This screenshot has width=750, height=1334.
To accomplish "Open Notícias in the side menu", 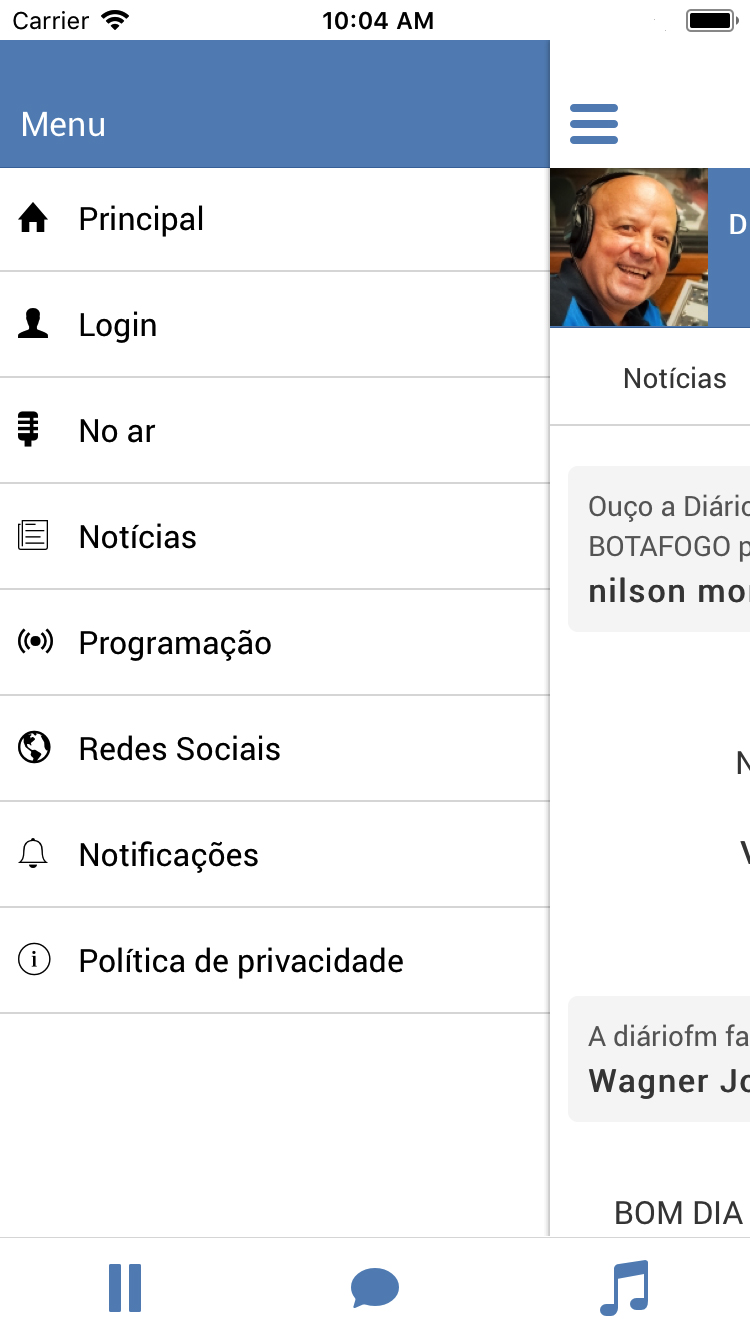I will [138, 537].
